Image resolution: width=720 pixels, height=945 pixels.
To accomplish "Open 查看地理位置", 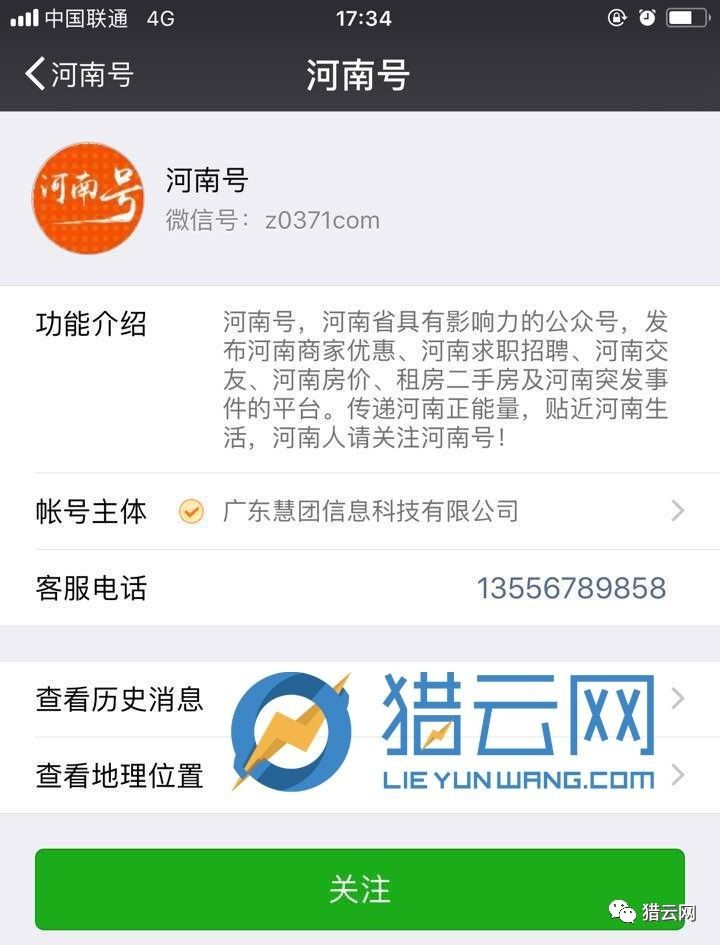I will (120, 775).
